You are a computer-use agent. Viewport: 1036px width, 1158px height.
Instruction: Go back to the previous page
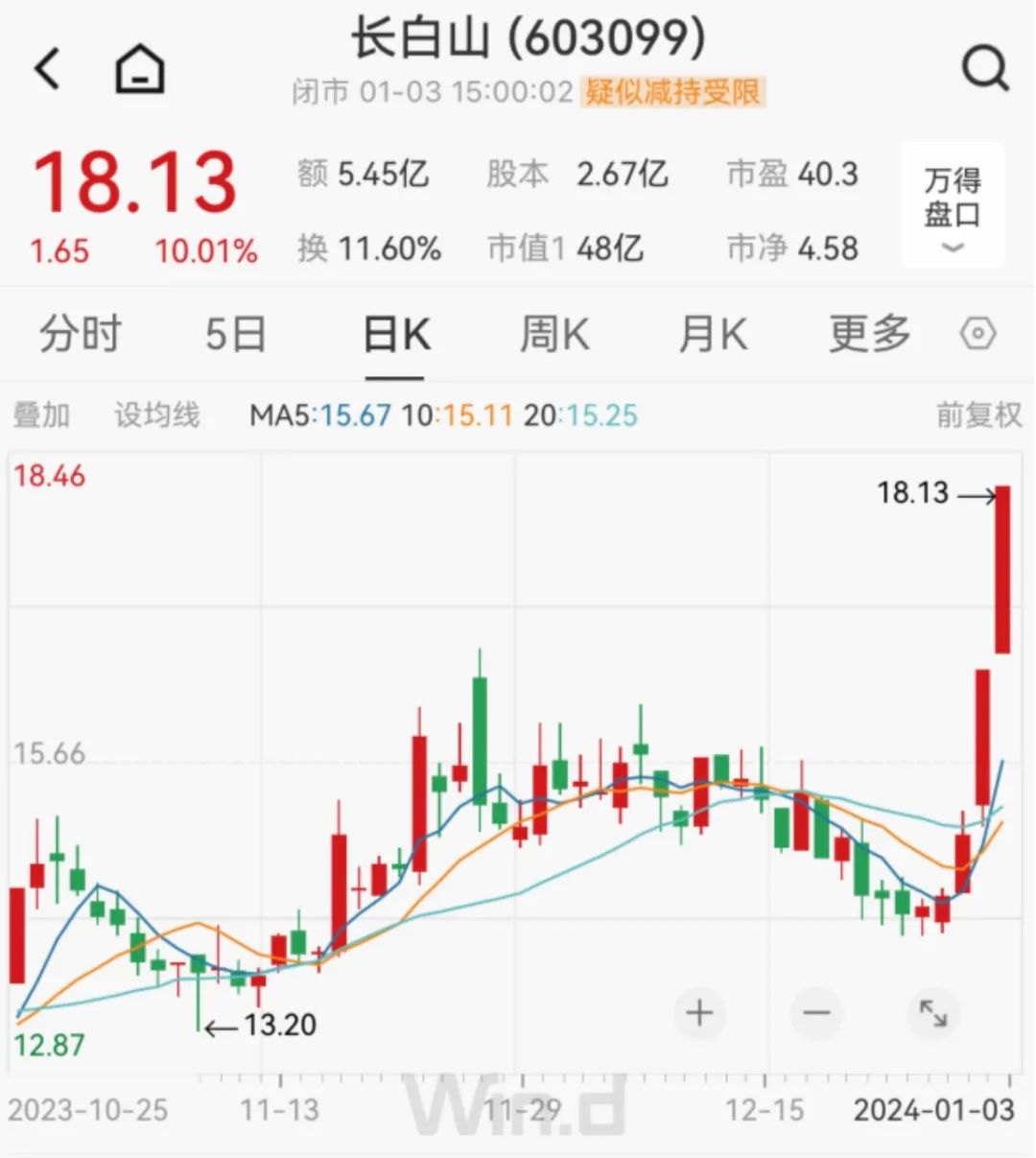pos(48,70)
